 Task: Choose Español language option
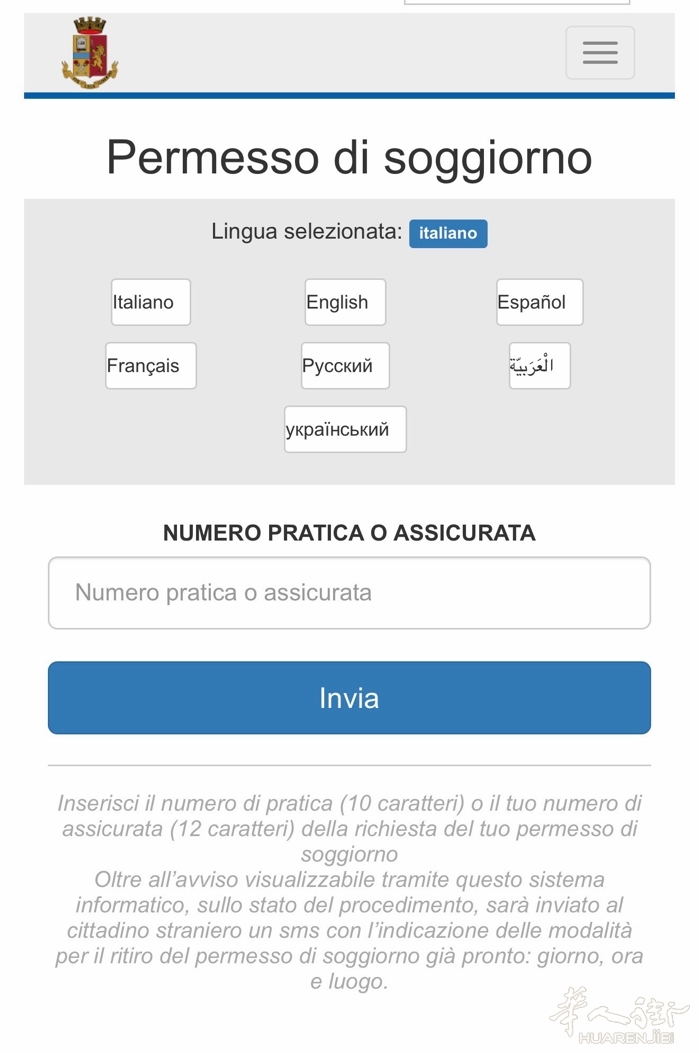[x=539, y=302]
